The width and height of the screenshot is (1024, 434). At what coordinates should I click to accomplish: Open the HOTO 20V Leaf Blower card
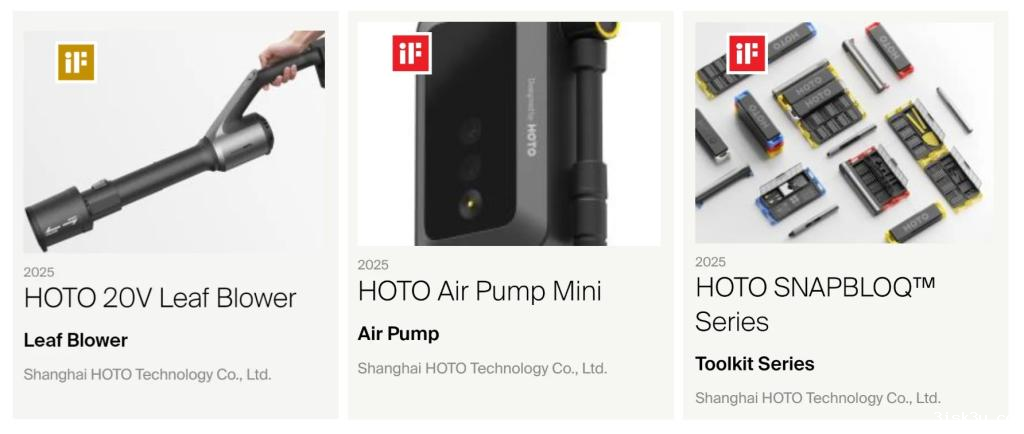pyautogui.click(x=160, y=298)
